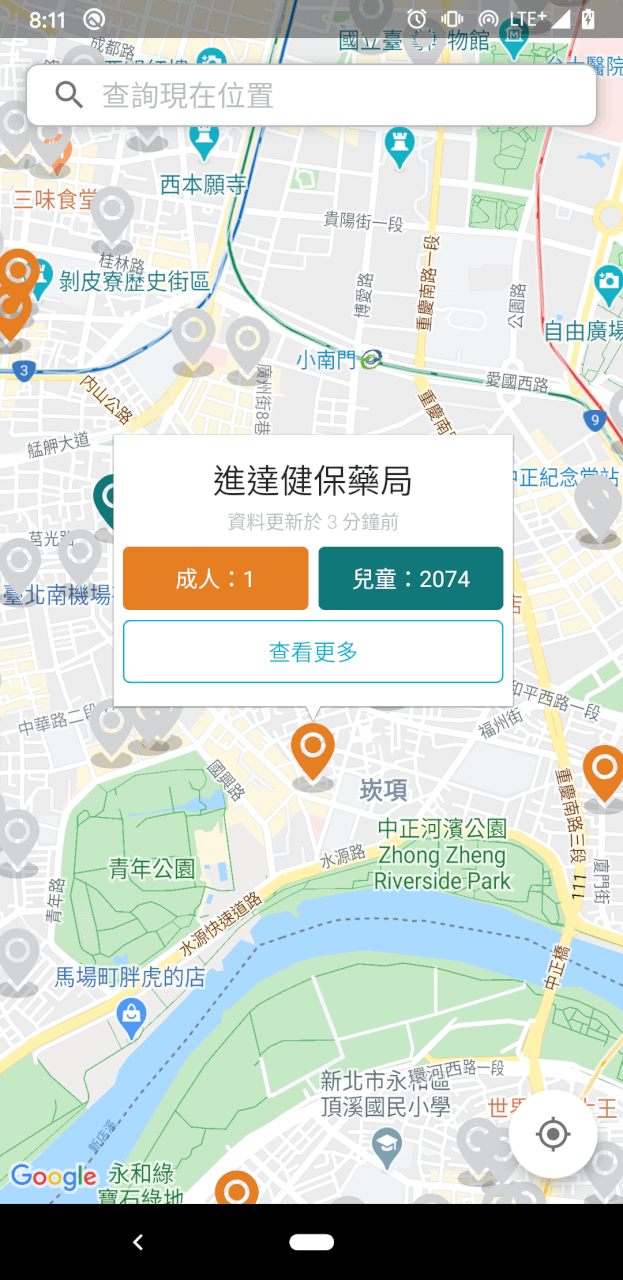Center map on my current location
Image resolution: width=623 pixels, height=1280 pixels.
(553, 1134)
